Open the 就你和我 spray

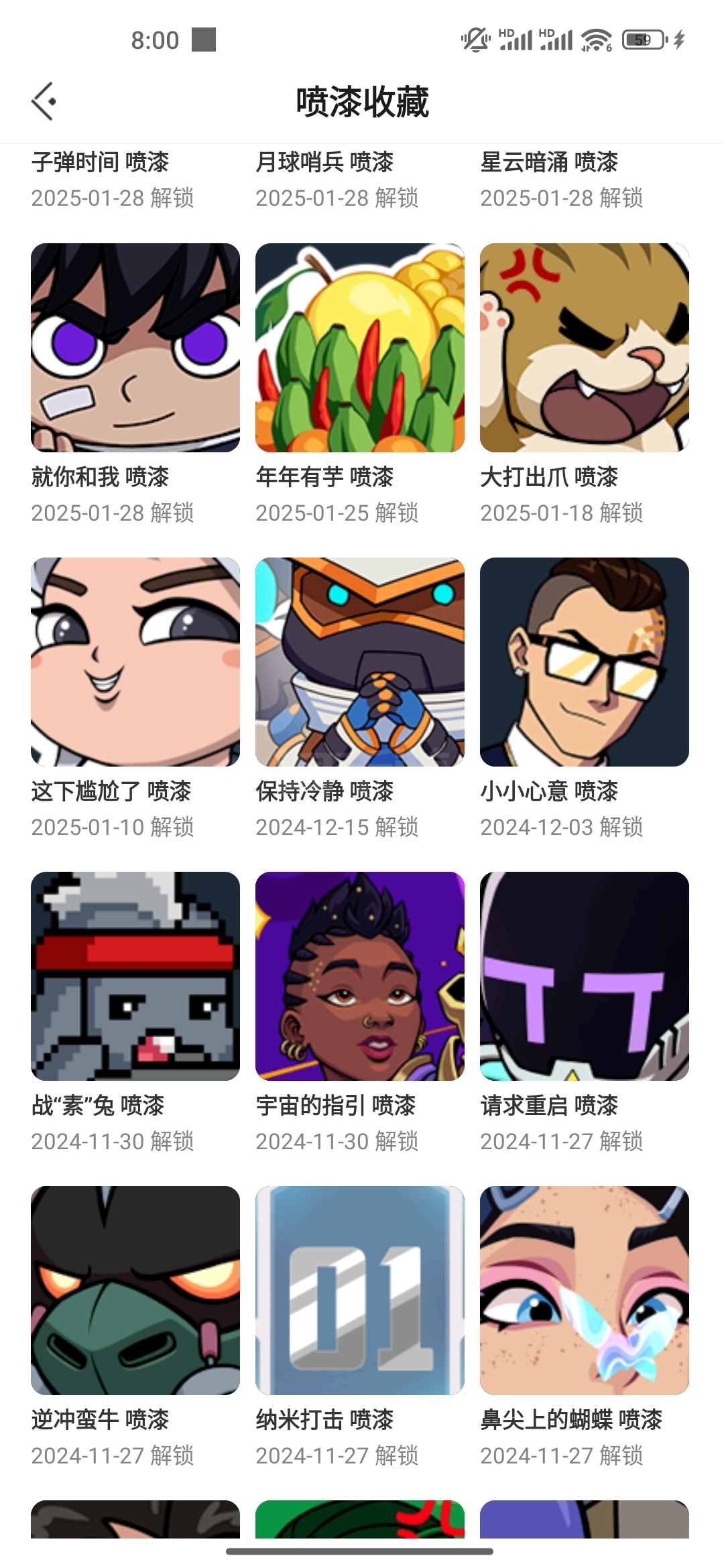click(135, 348)
